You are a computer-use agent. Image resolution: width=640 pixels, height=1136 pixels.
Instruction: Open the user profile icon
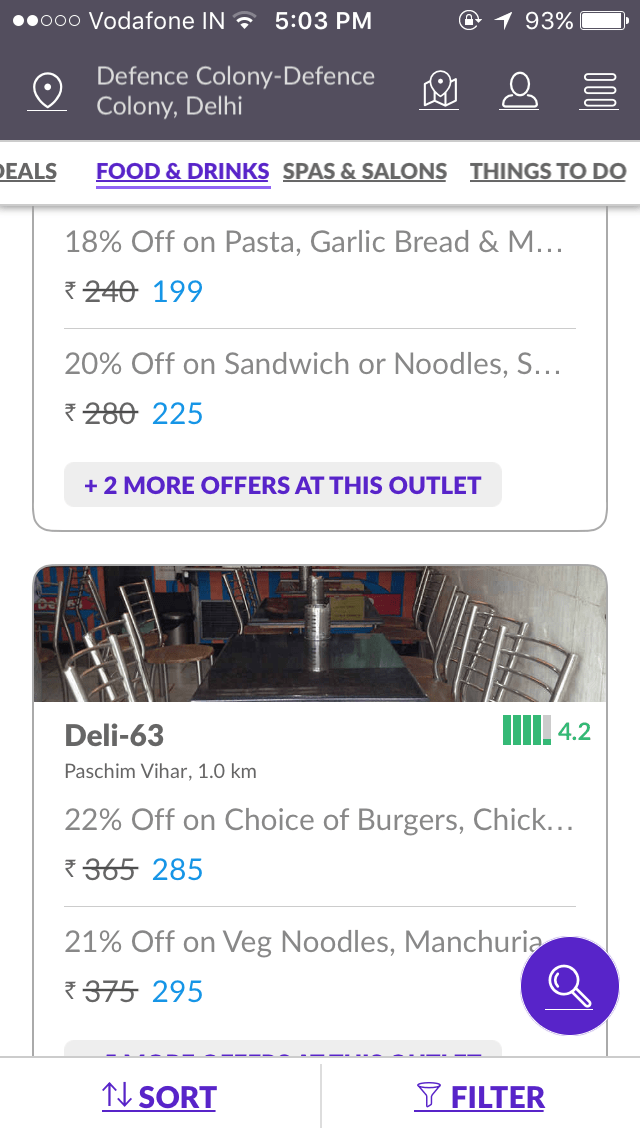519,91
